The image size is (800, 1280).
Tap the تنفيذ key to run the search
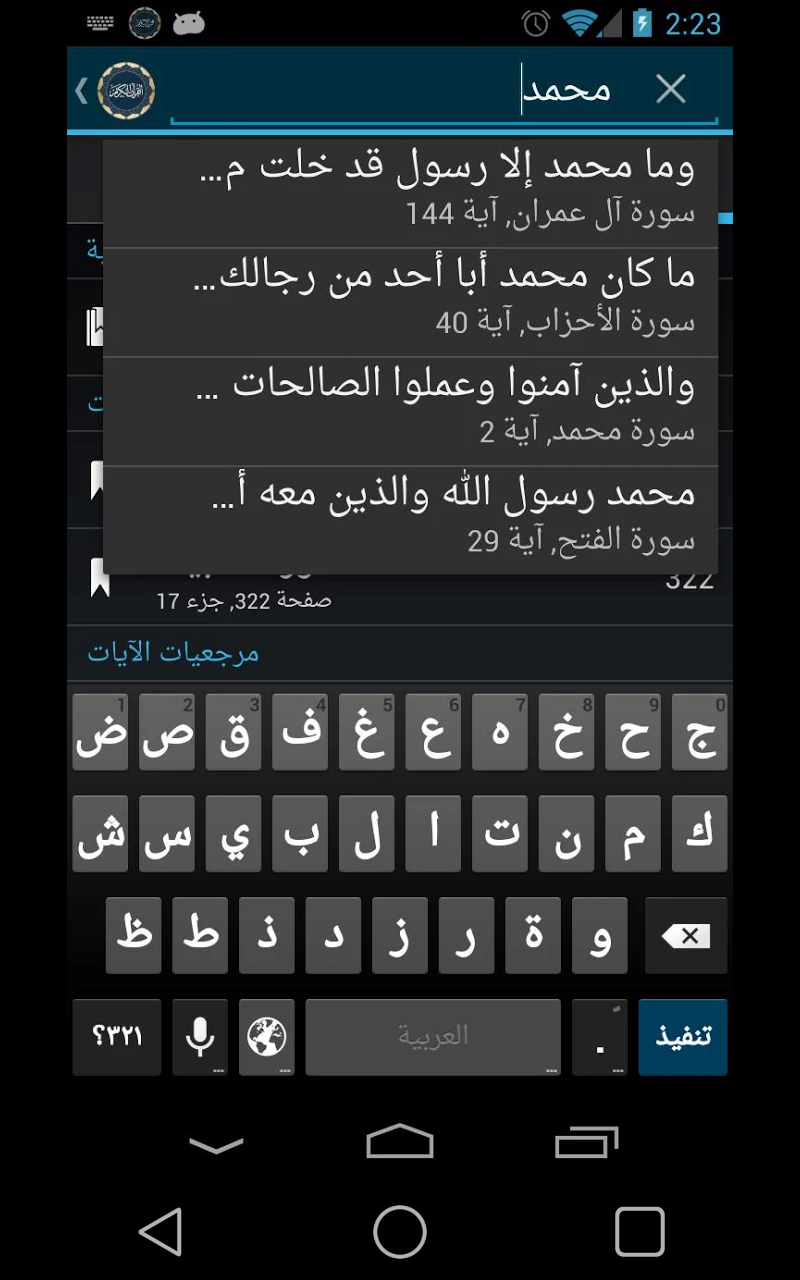(683, 1037)
